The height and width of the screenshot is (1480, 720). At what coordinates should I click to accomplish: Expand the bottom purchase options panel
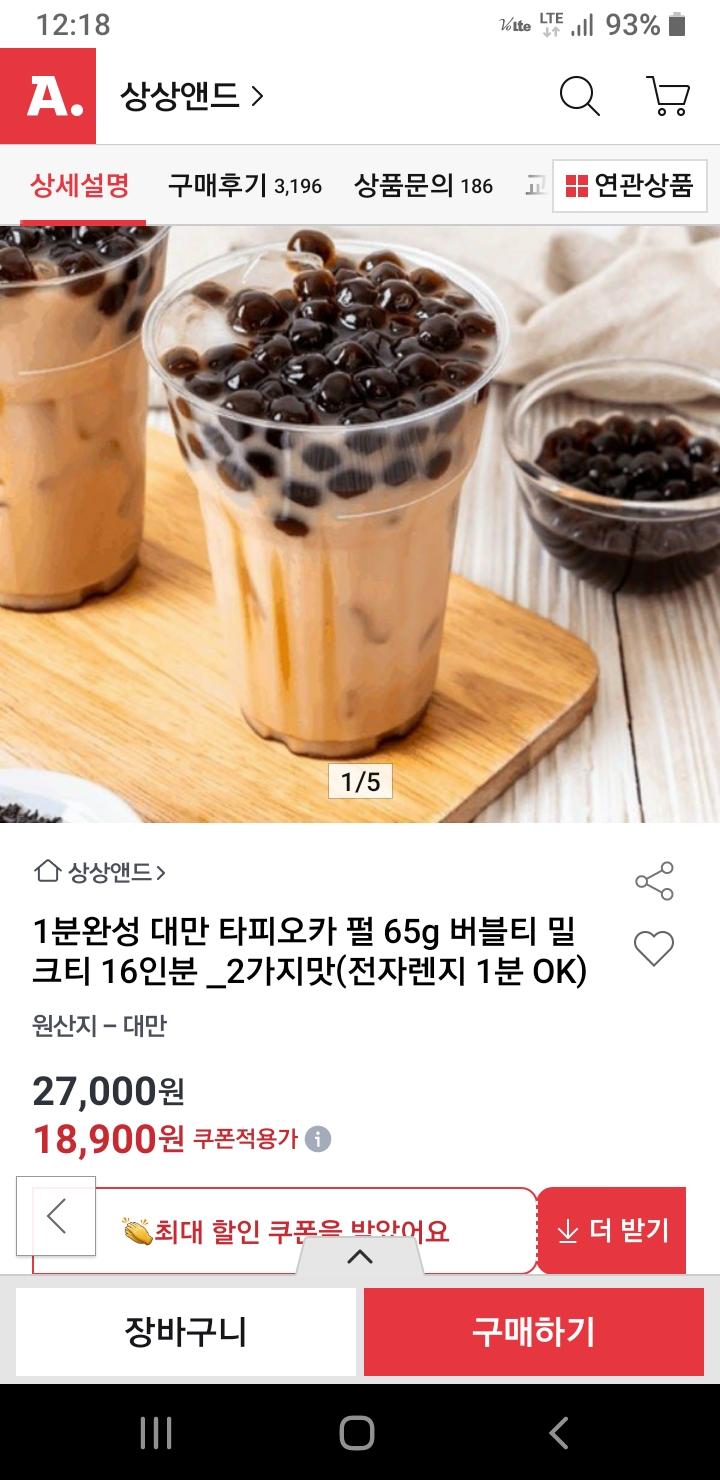tap(360, 1257)
